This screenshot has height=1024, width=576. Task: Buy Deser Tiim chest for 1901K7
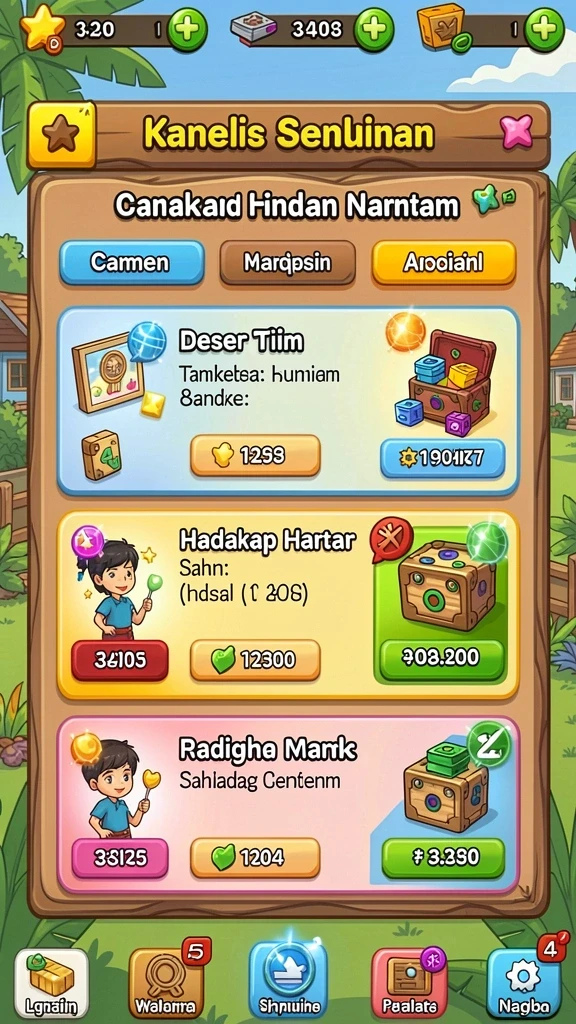[443, 458]
